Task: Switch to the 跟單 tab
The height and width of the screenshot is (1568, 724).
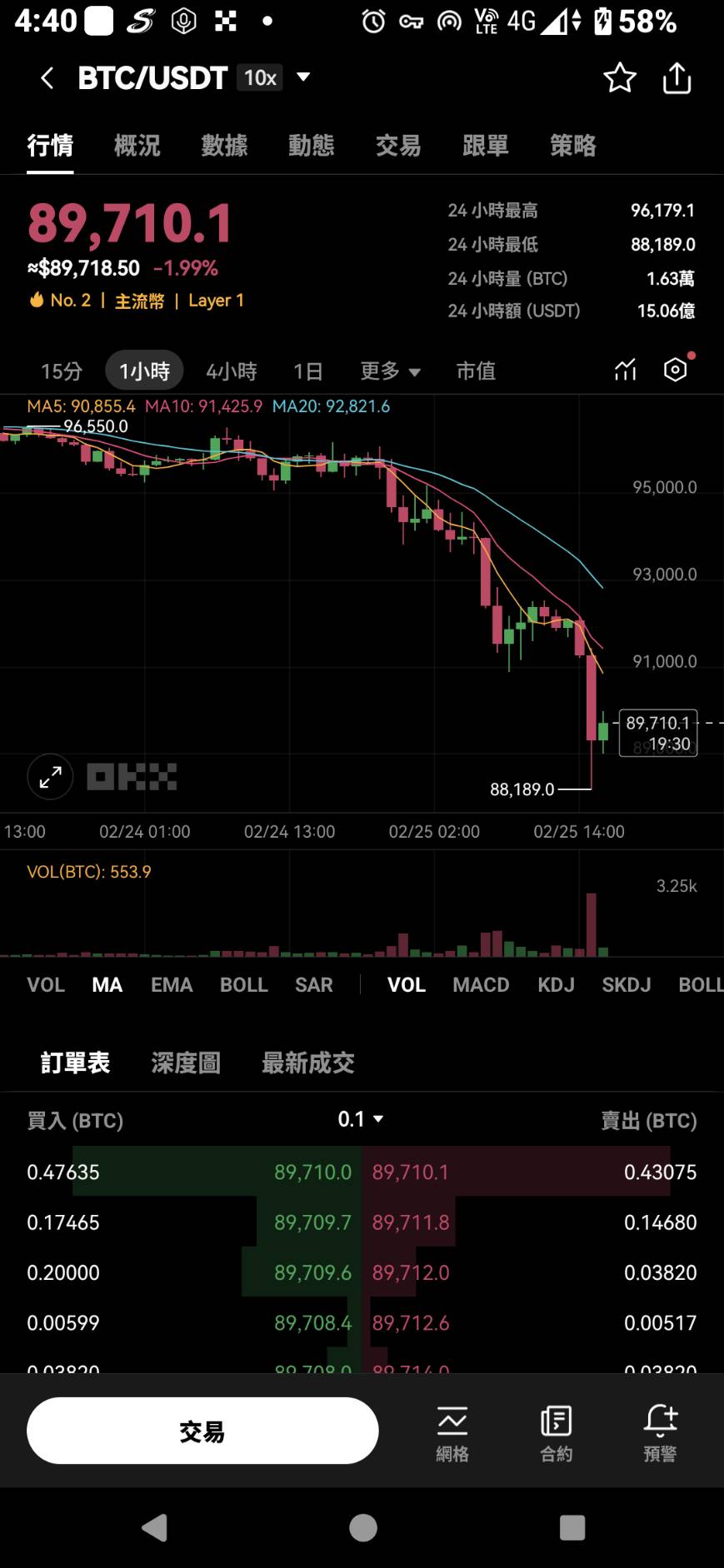Action: [x=485, y=146]
